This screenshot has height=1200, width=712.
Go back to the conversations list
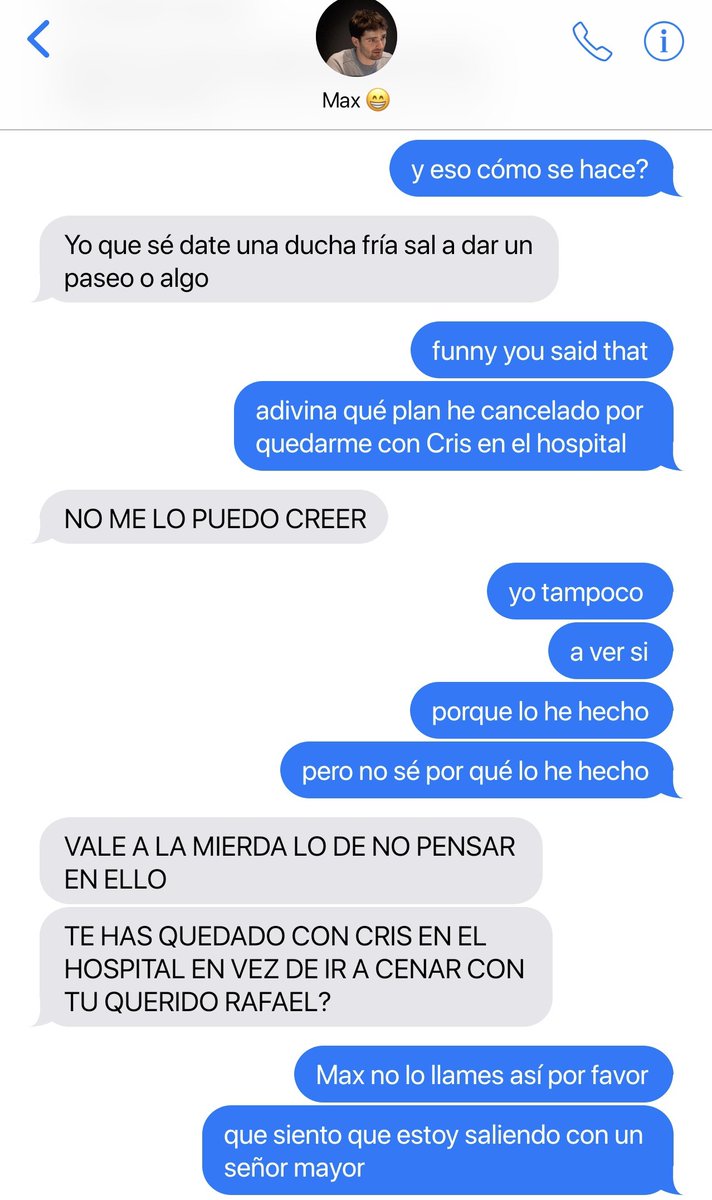coord(39,39)
